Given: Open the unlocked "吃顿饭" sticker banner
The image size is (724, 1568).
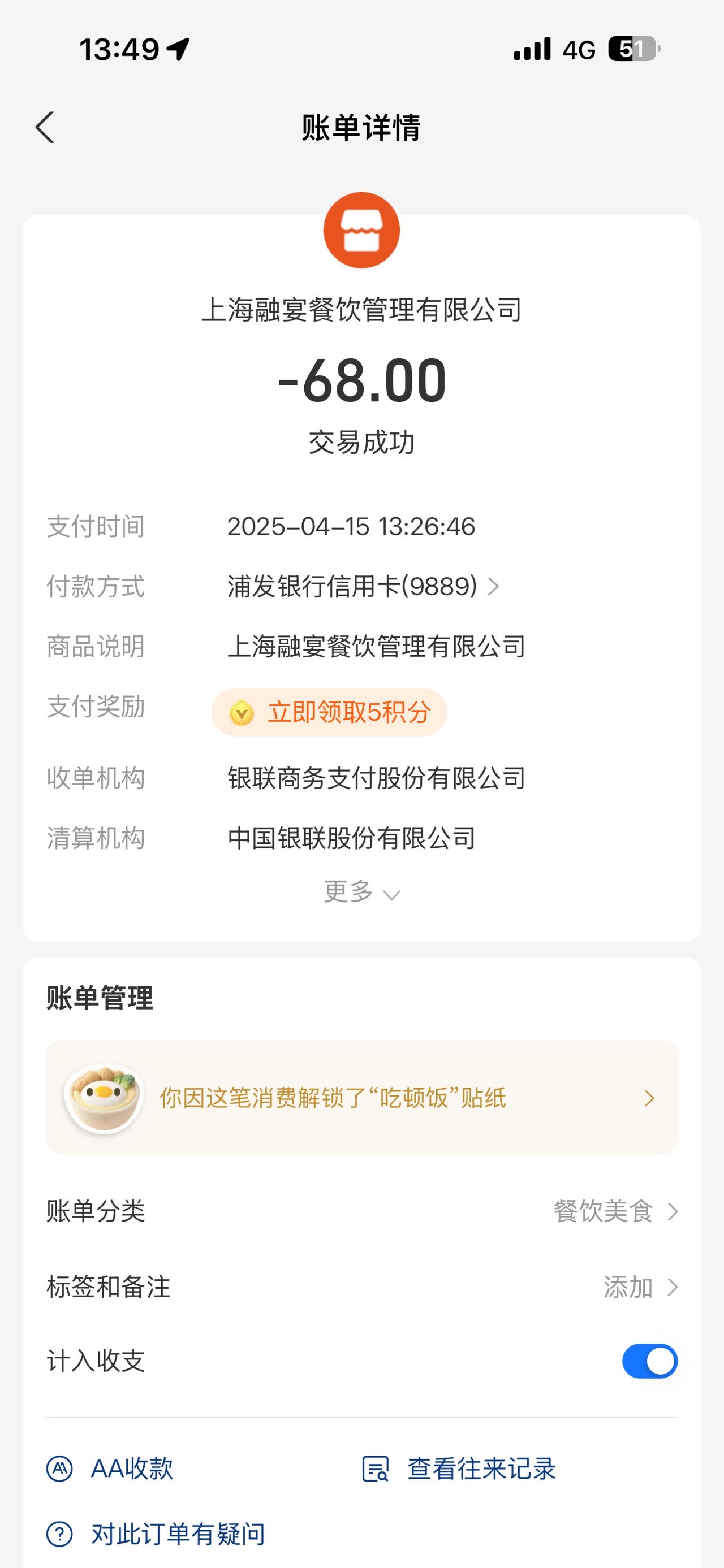Looking at the screenshot, I should [361, 1098].
